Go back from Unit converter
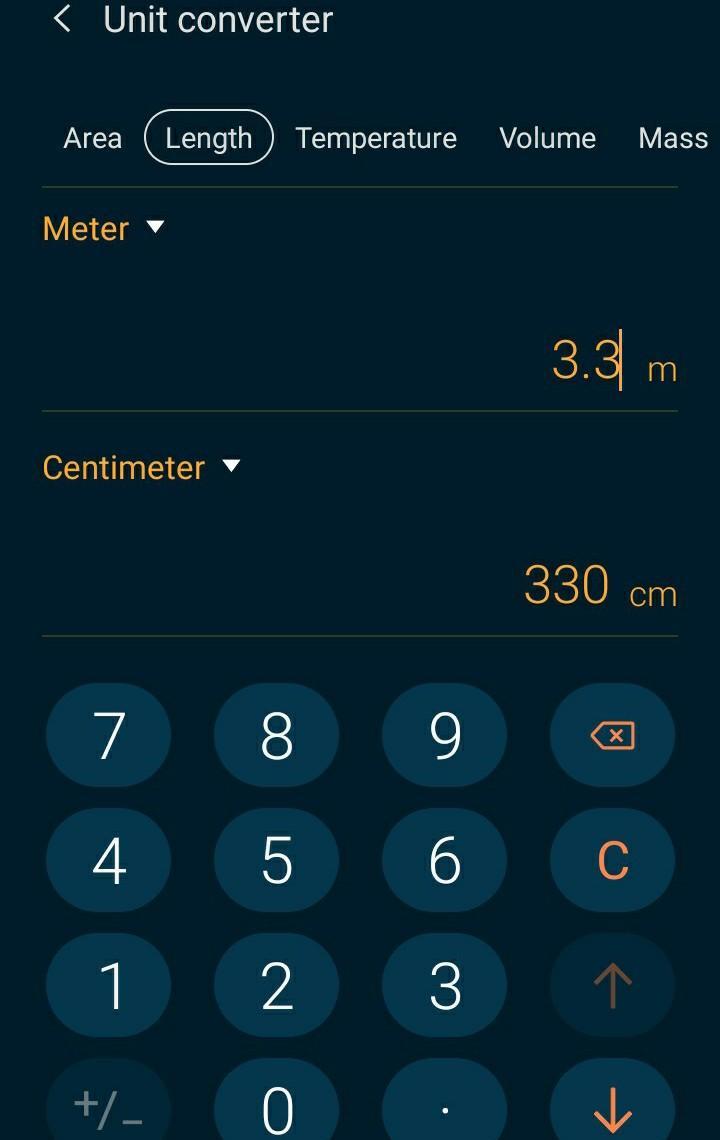The height and width of the screenshot is (1140, 720). (x=62, y=19)
